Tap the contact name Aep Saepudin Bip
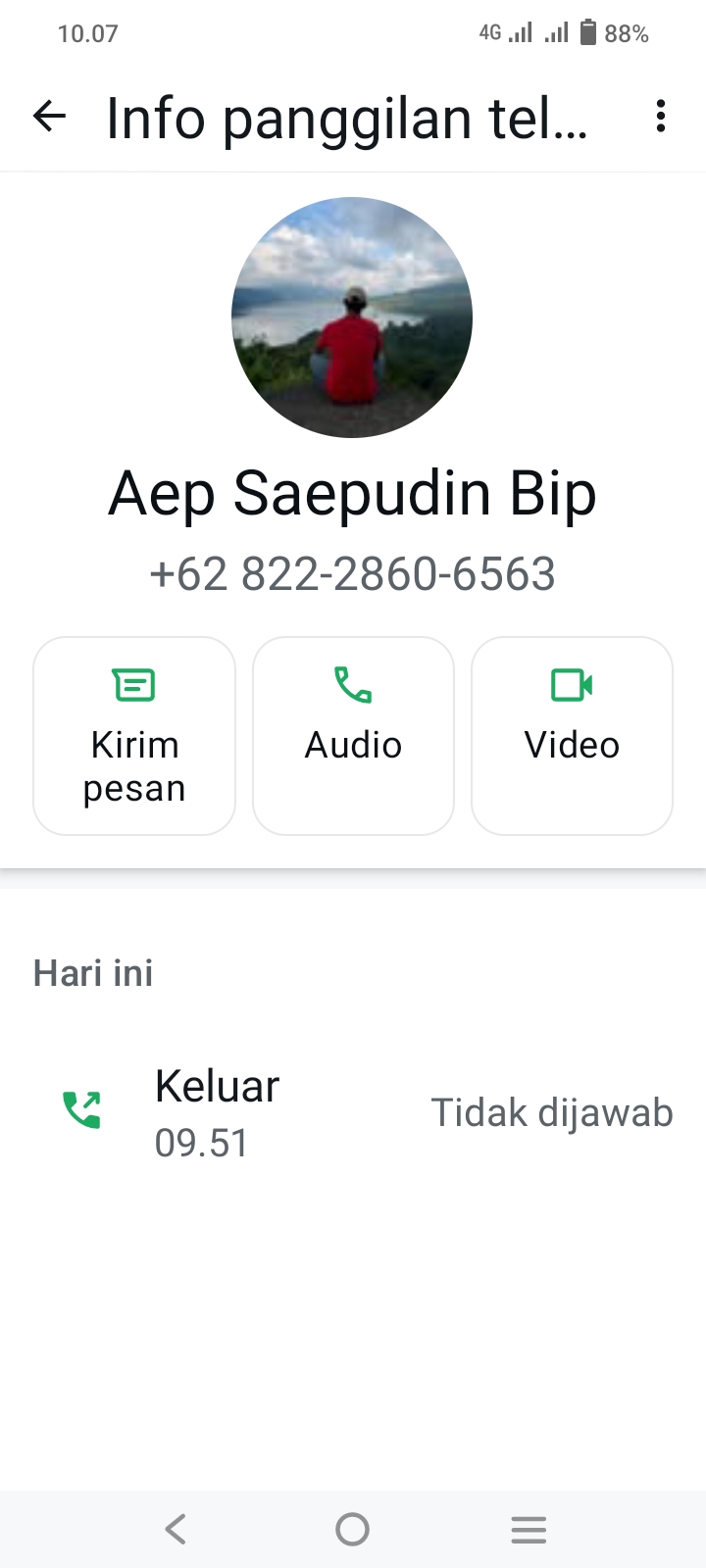This screenshot has width=706, height=1568. click(353, 493)
